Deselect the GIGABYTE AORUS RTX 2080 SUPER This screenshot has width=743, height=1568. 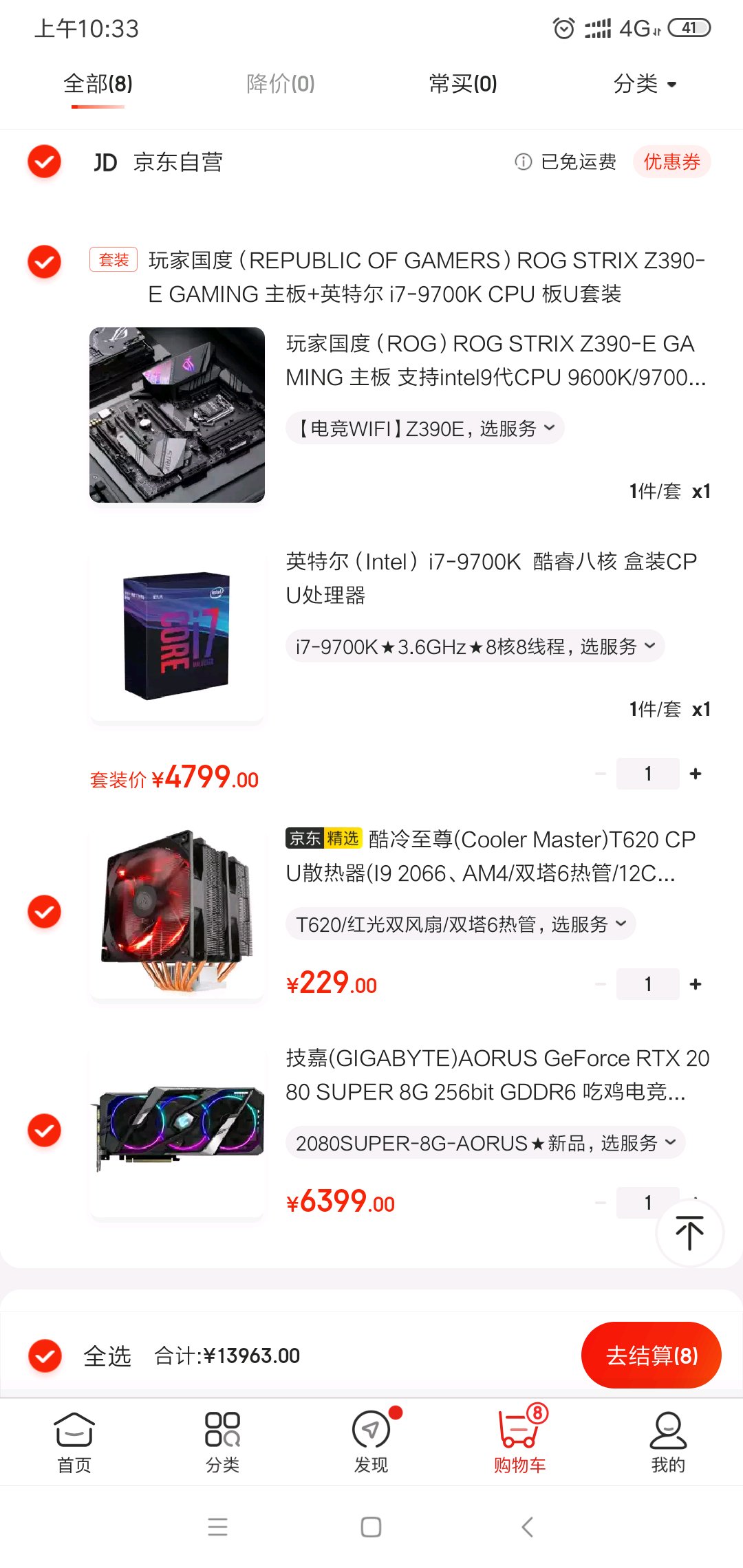click(x=45, y=1130)
